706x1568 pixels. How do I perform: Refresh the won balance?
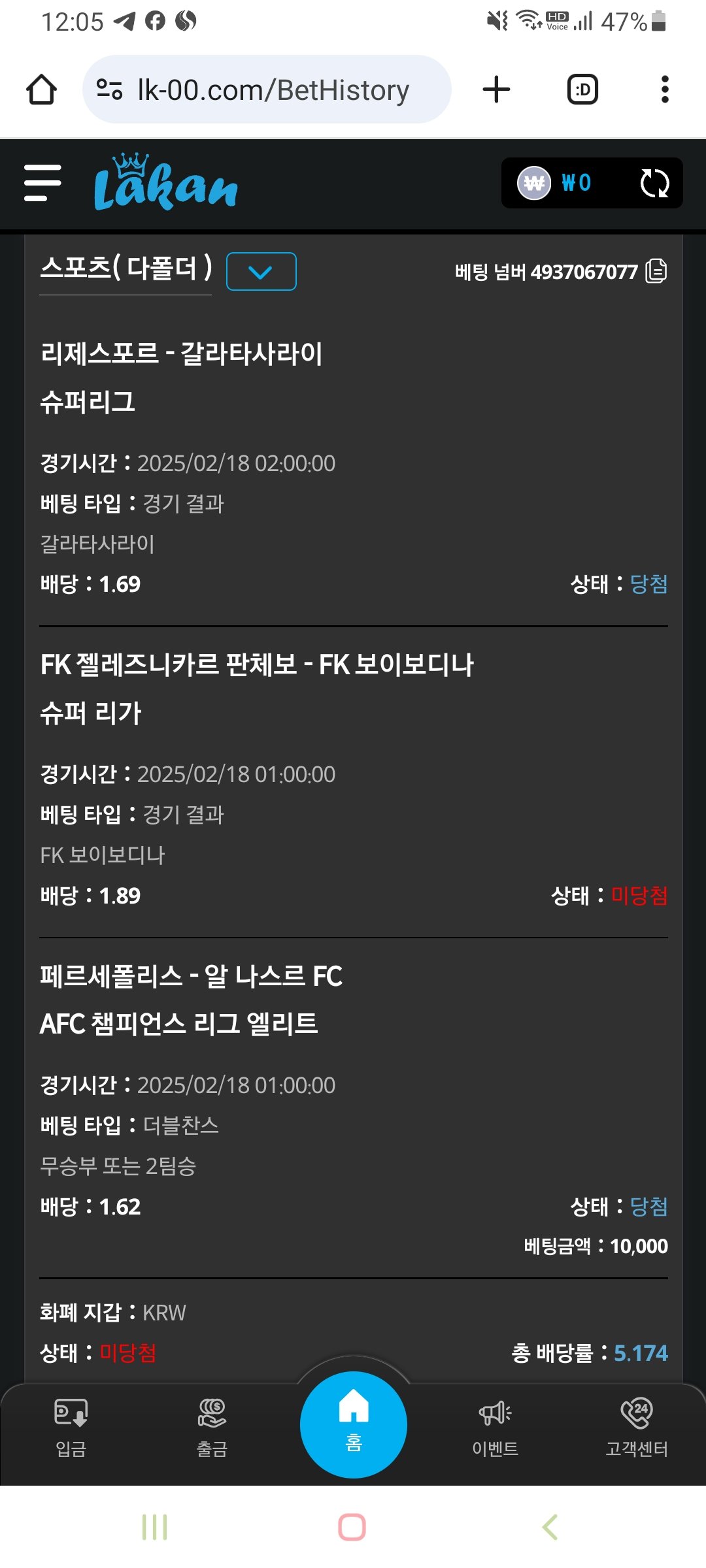pos(654,183)
